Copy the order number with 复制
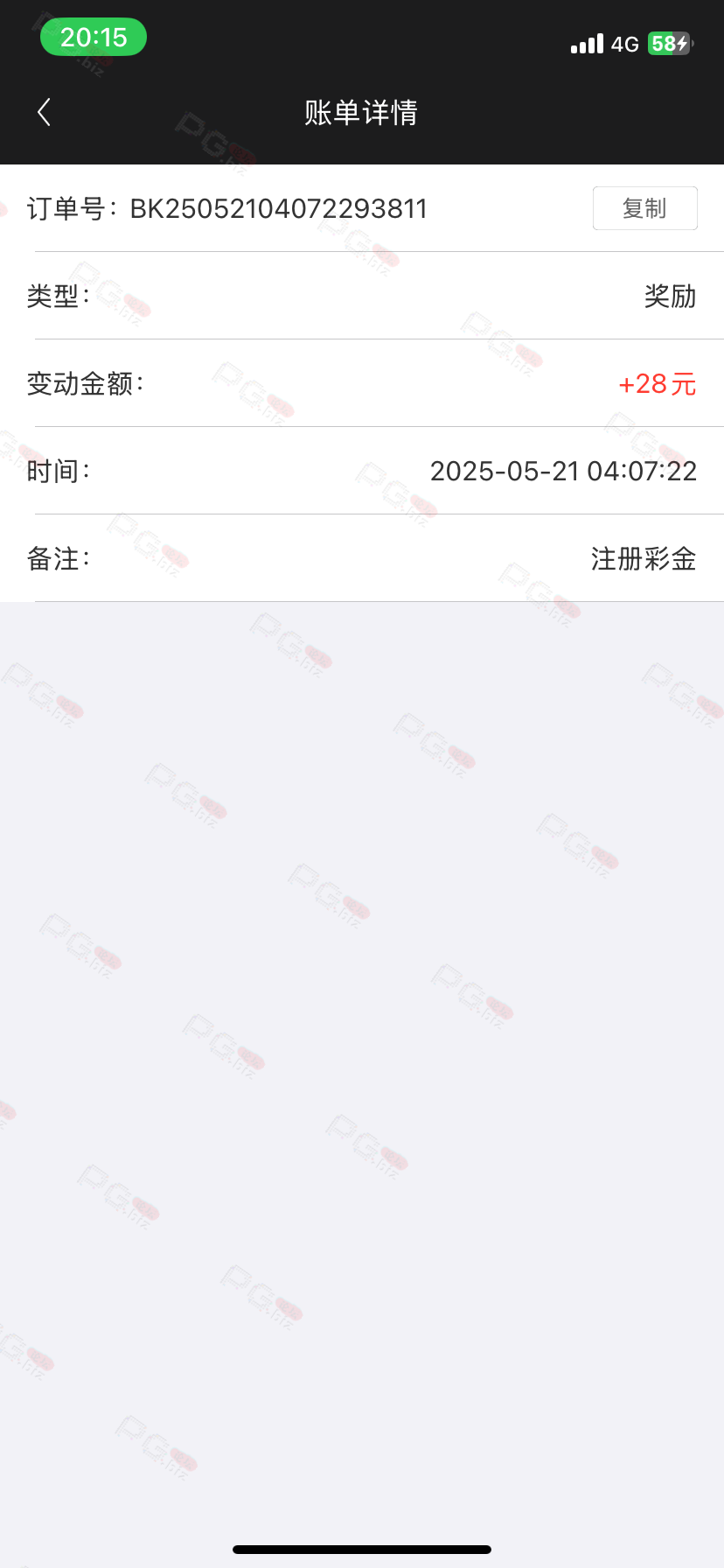The image size is (724, 1568). tap(644, 208)
